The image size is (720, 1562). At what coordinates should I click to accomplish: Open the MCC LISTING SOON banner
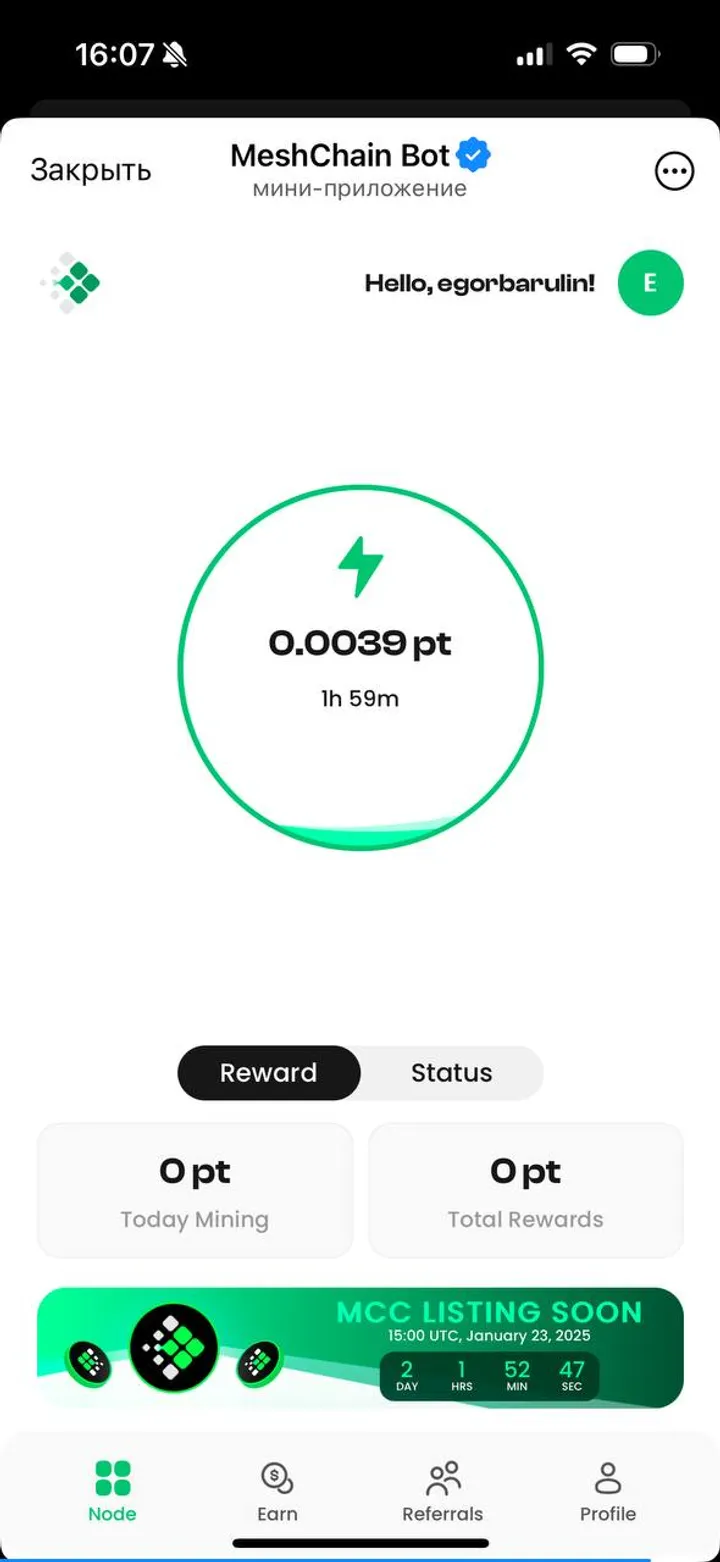360,1347
